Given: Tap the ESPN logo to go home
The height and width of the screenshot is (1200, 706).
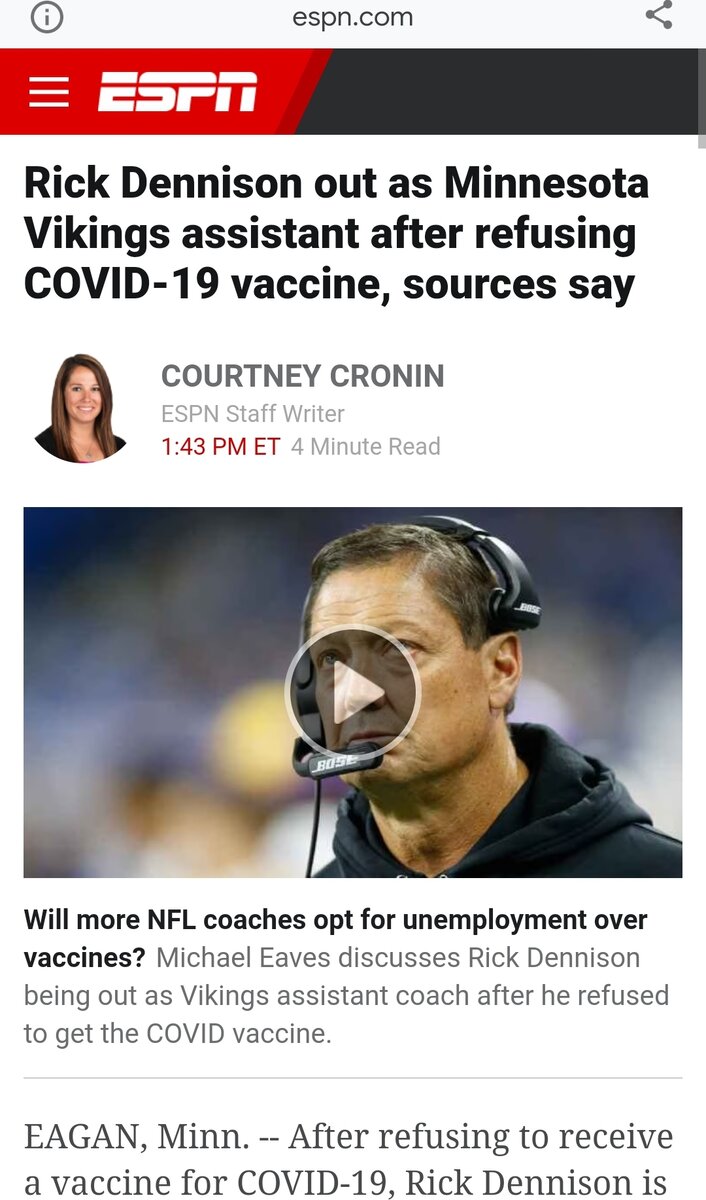Looking at the screenshot, I should (177, 92).
